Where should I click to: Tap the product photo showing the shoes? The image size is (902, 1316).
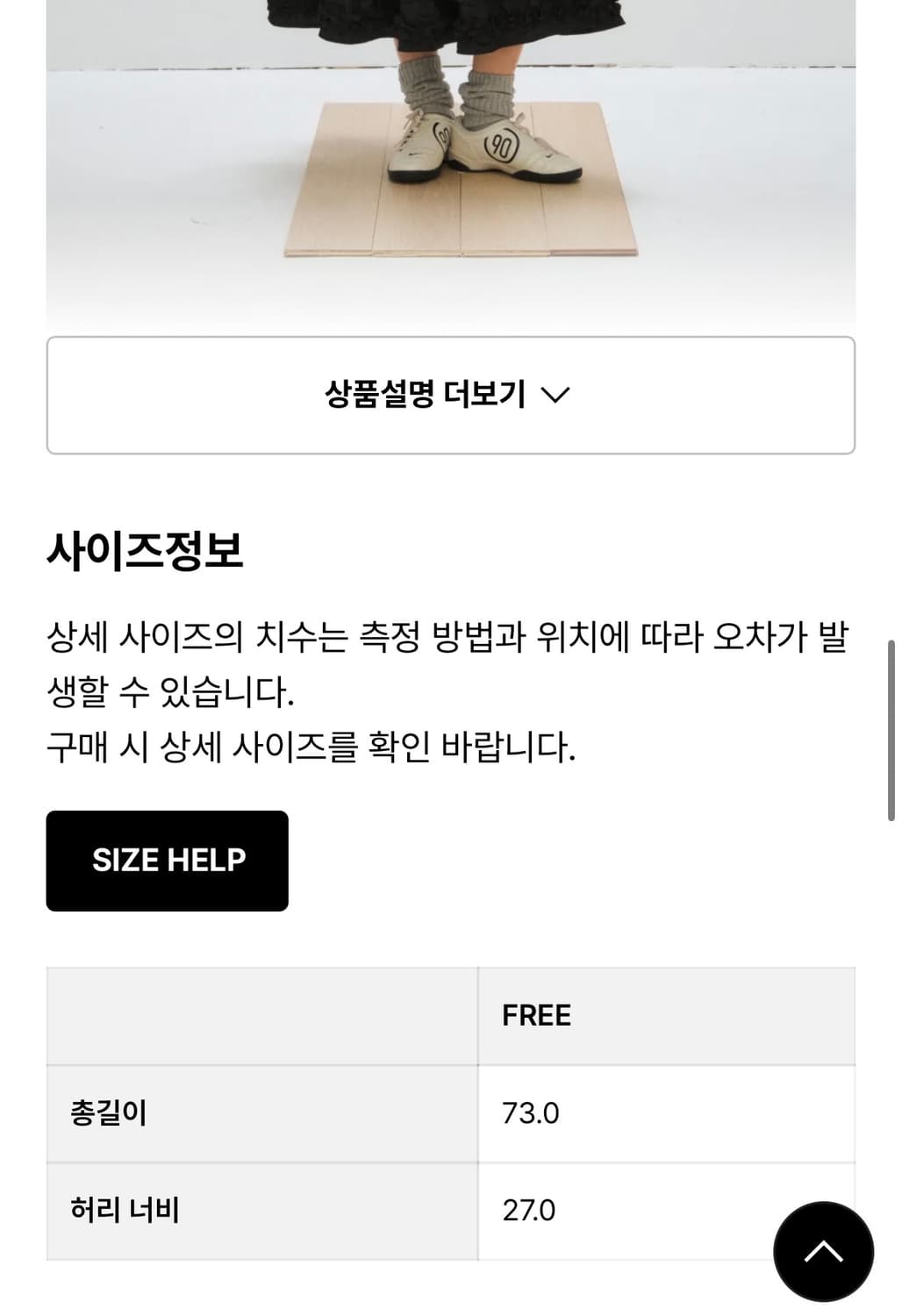449,158
